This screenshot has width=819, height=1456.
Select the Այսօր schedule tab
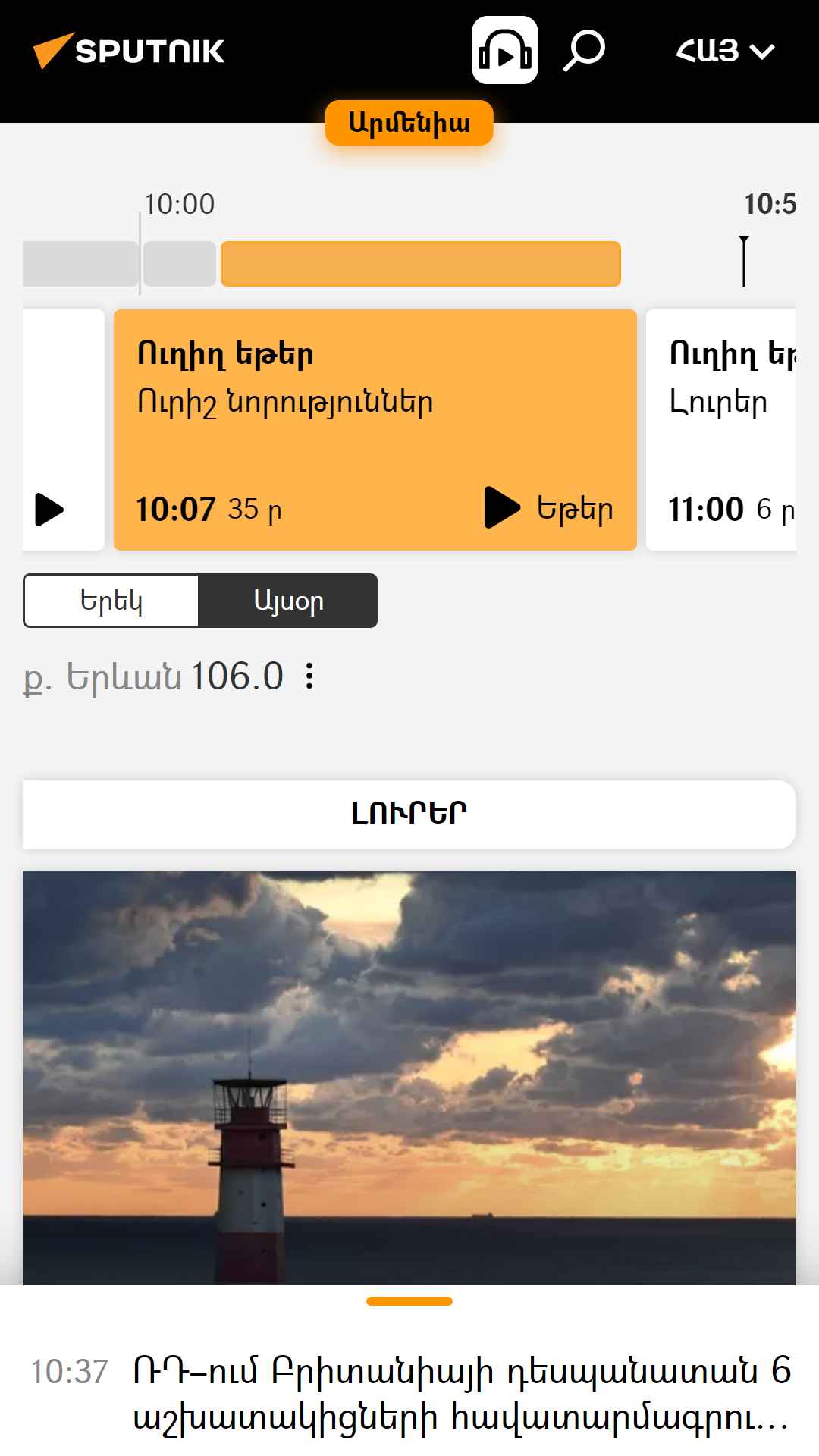[288, 601]
